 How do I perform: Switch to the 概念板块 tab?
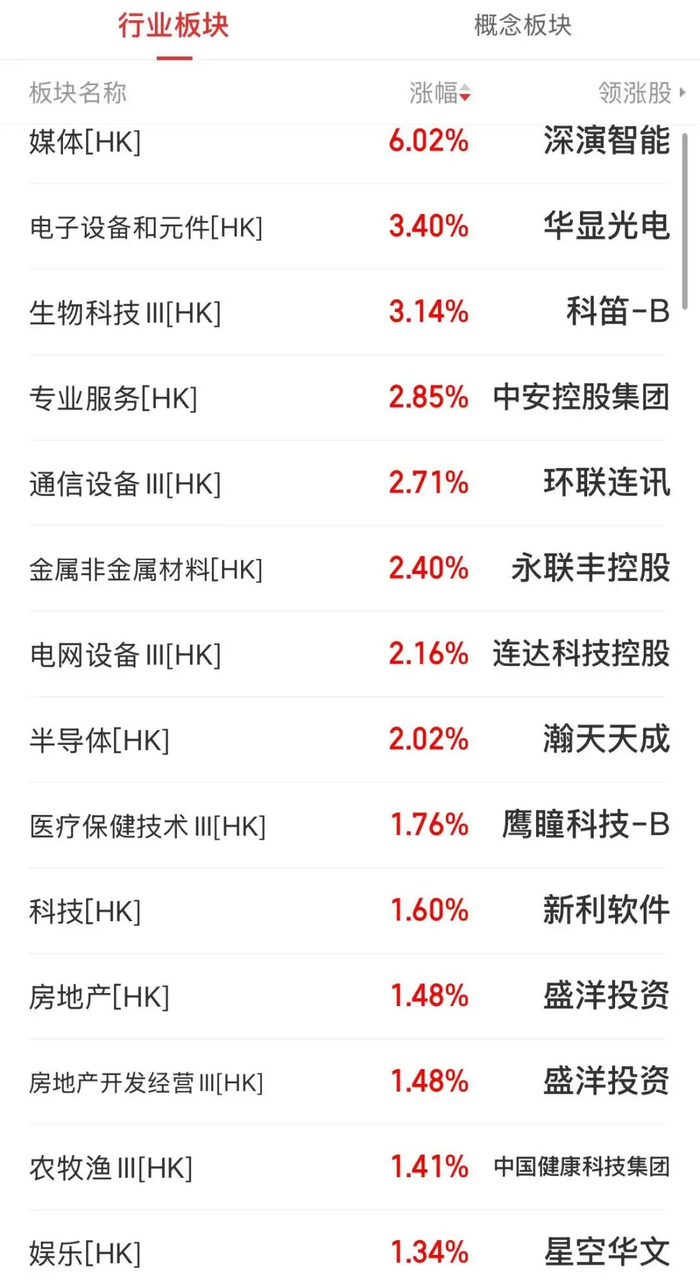[522, 25]
